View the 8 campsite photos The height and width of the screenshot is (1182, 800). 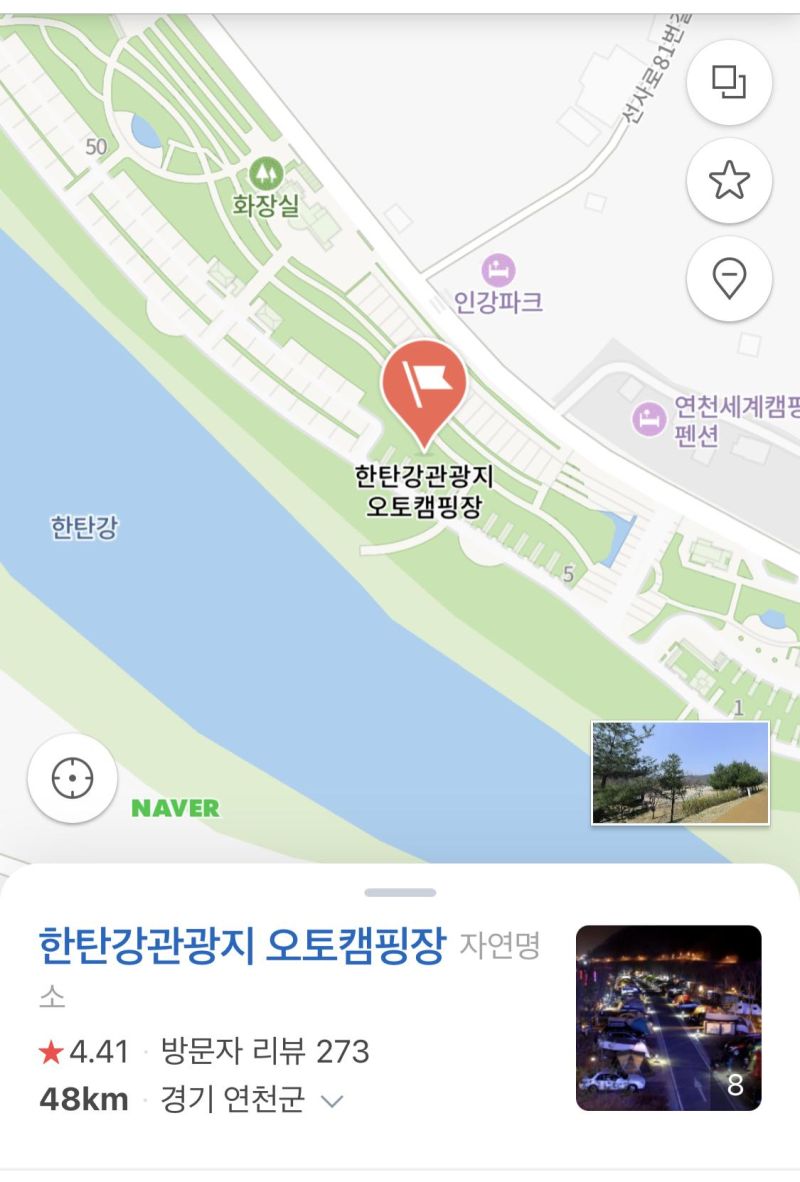pos(668,1018)
